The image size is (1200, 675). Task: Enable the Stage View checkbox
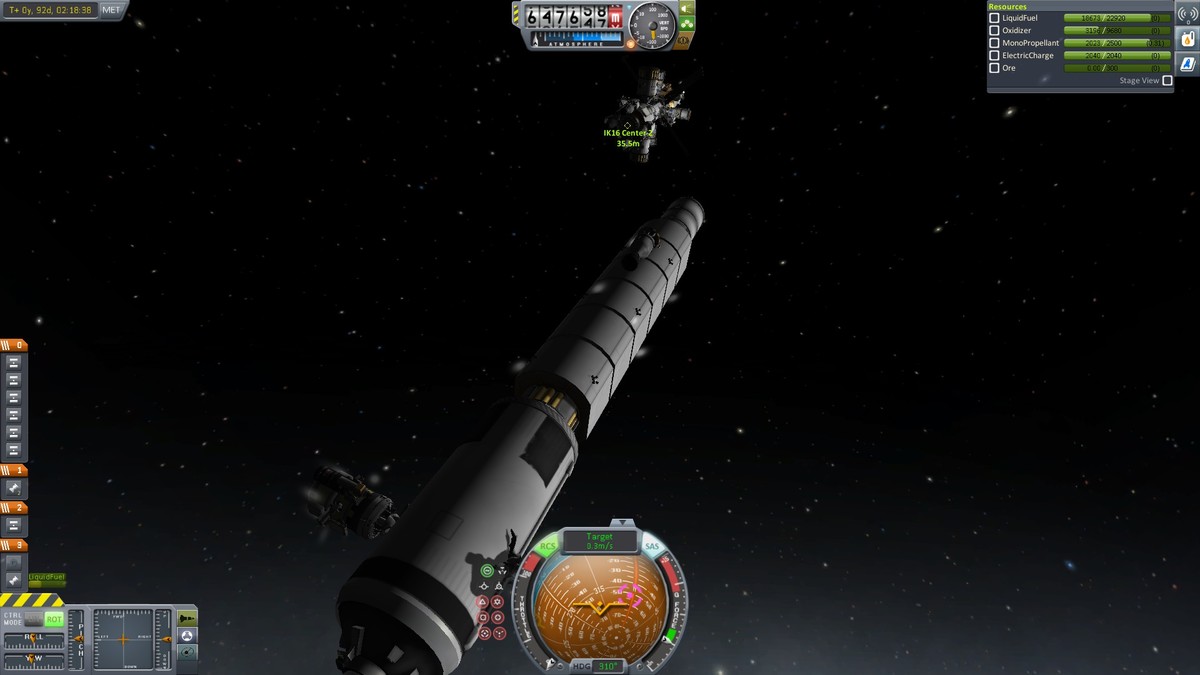[x=1167, y=81]
